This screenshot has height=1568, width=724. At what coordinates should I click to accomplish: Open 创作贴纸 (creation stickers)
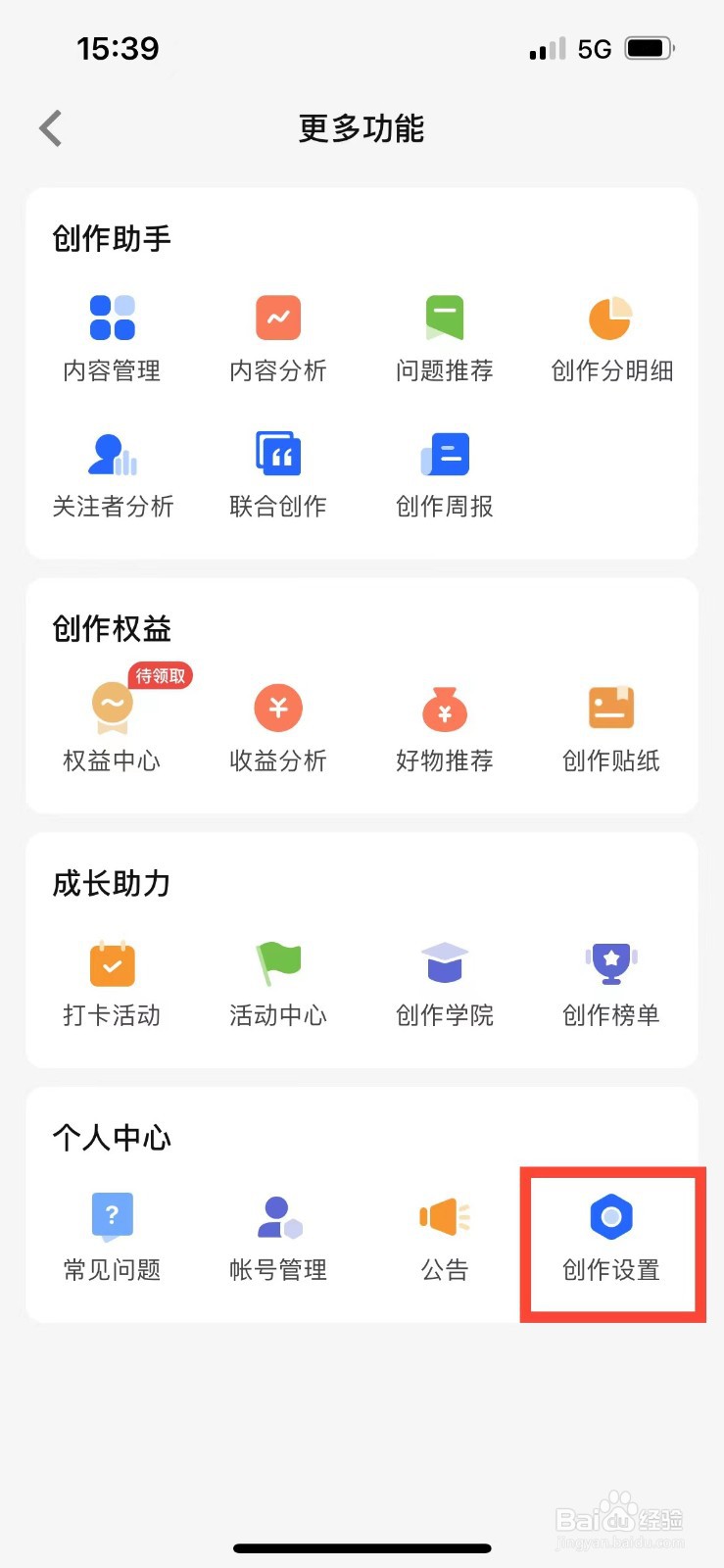tap(611, 729)
